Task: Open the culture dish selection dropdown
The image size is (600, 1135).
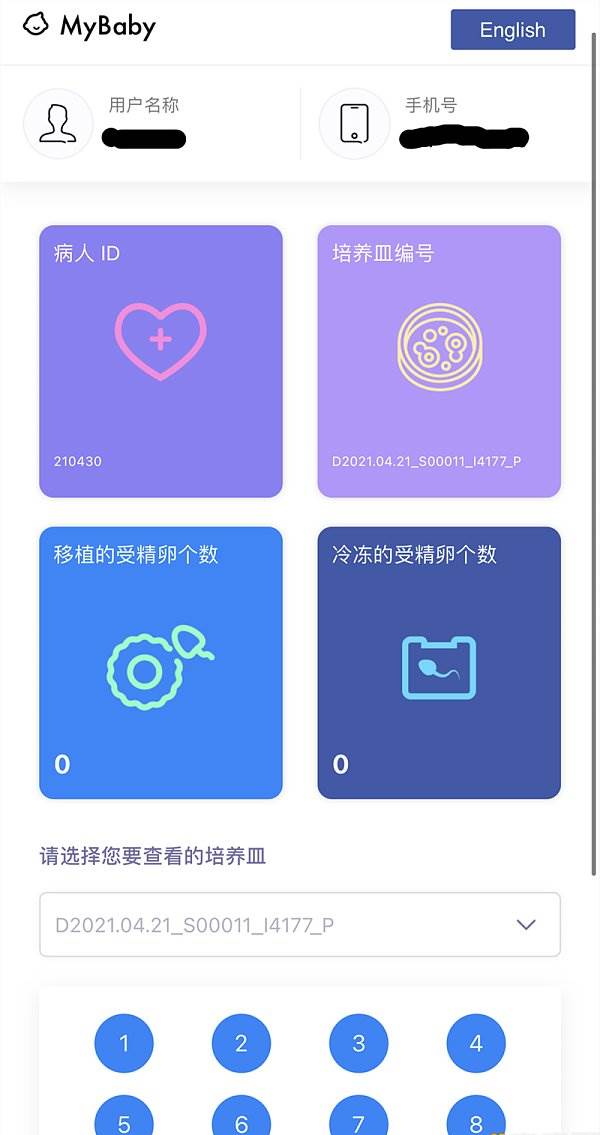Action: 300,925
